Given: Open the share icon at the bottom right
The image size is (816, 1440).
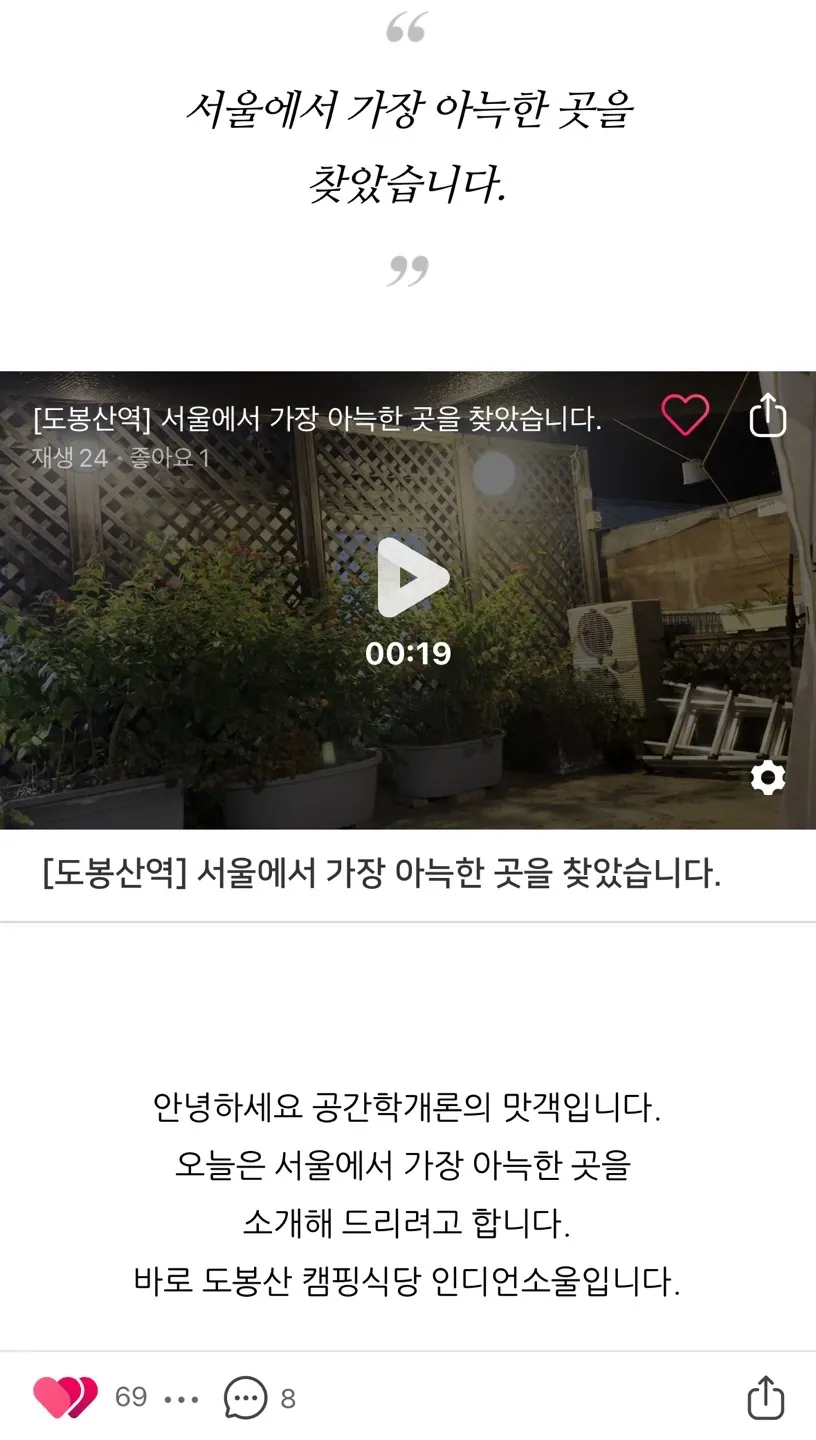Looking at the screenshot, I should click(x=767, y=1399).
